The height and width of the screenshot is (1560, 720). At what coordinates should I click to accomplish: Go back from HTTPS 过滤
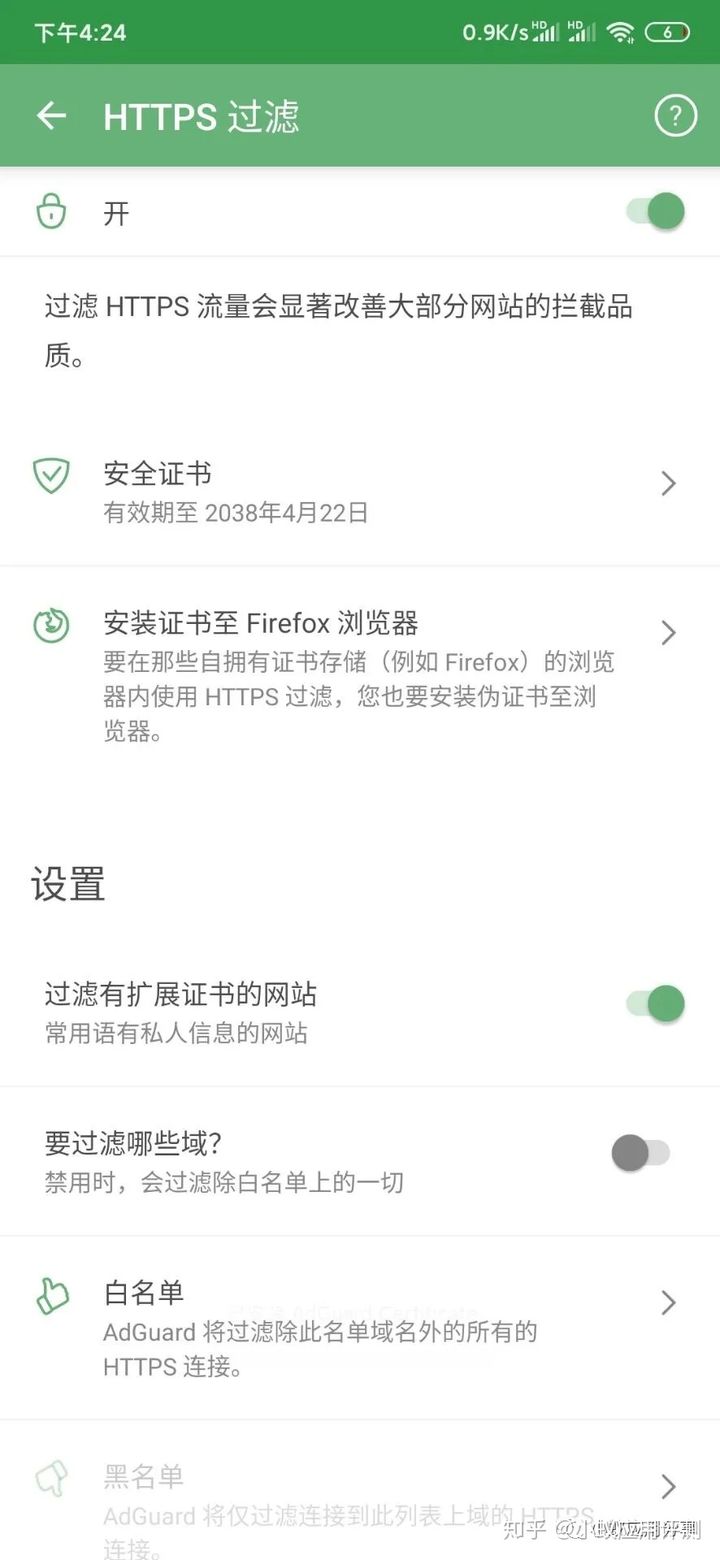click(x=51, y=116)
